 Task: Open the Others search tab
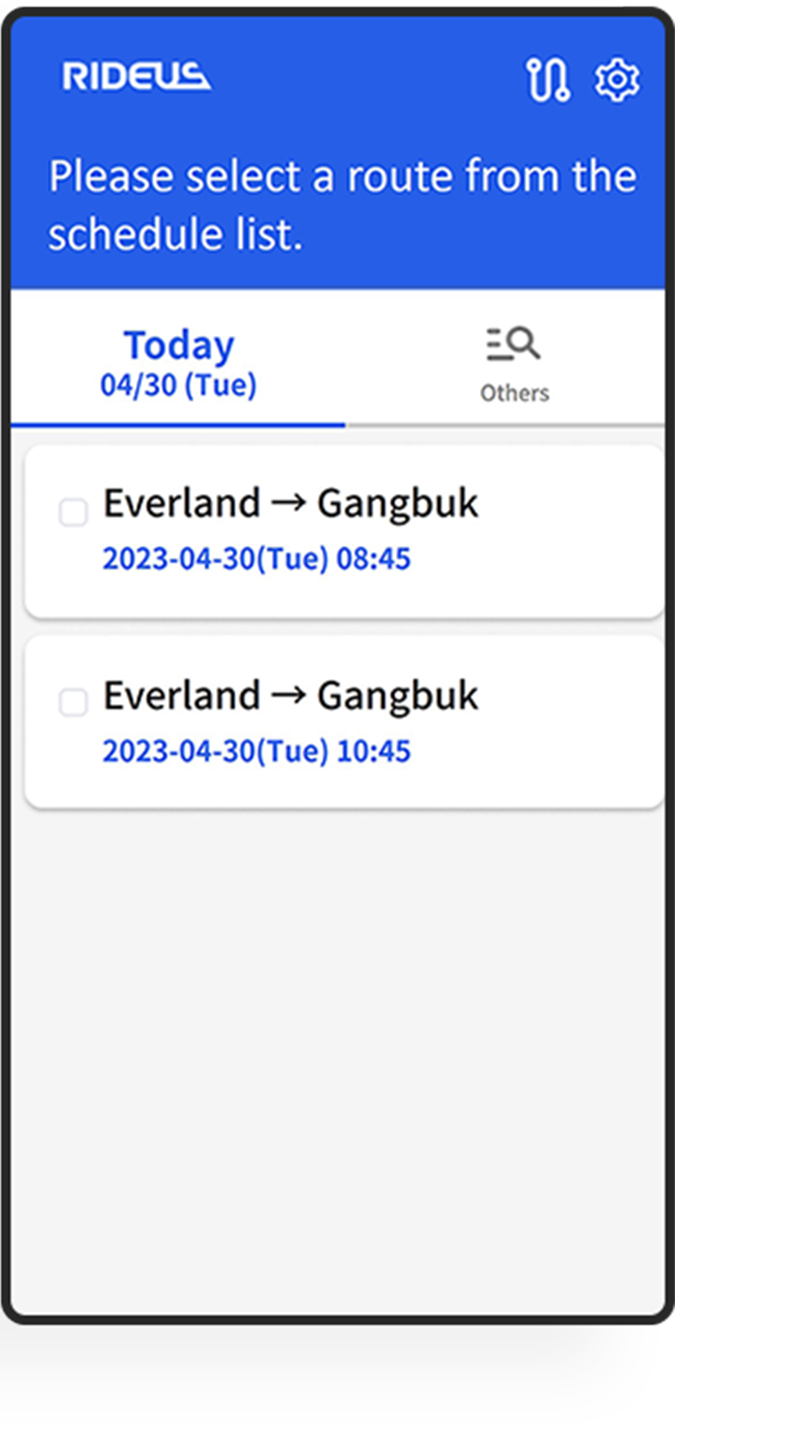tap(514, 364)
